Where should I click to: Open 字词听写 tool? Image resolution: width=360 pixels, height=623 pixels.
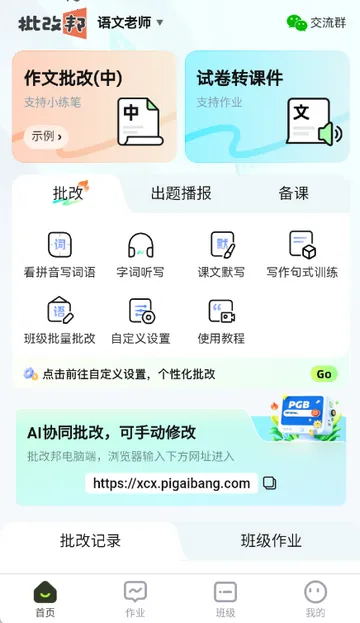(140, 255)
